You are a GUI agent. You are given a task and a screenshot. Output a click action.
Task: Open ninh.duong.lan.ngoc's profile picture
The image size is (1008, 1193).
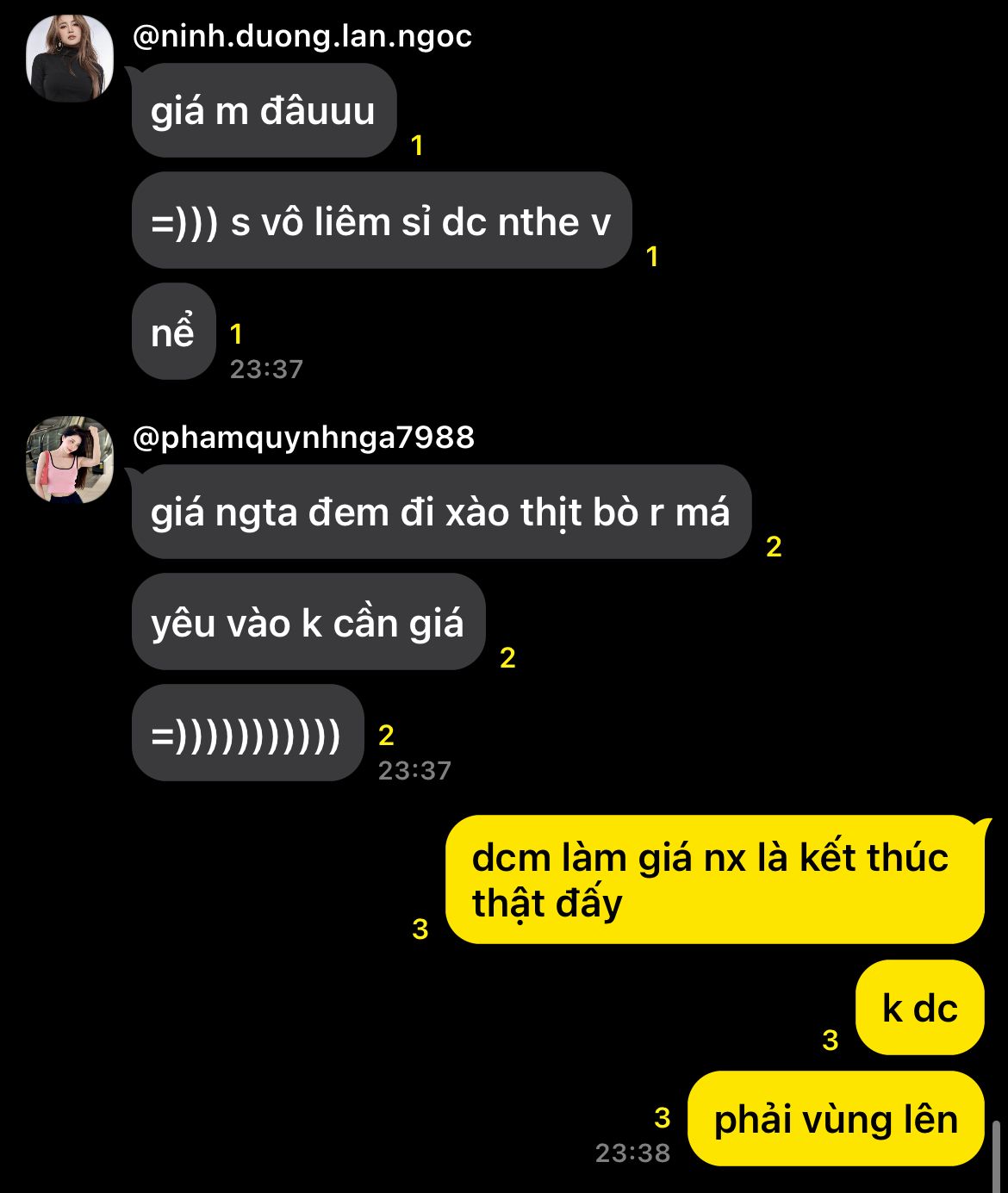point(71,59)
